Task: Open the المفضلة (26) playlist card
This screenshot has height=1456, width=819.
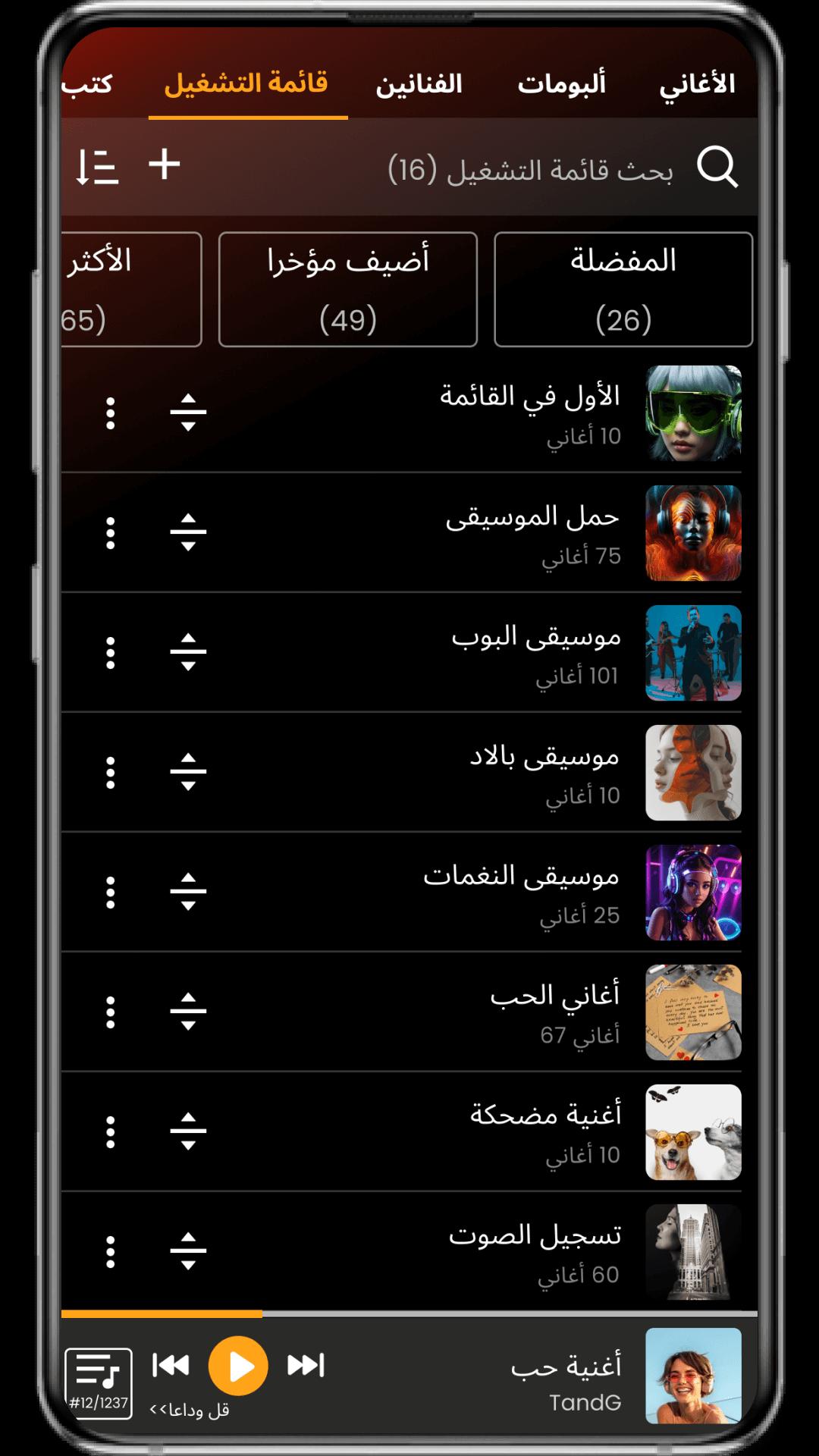Action: click(x=623, y=289)
